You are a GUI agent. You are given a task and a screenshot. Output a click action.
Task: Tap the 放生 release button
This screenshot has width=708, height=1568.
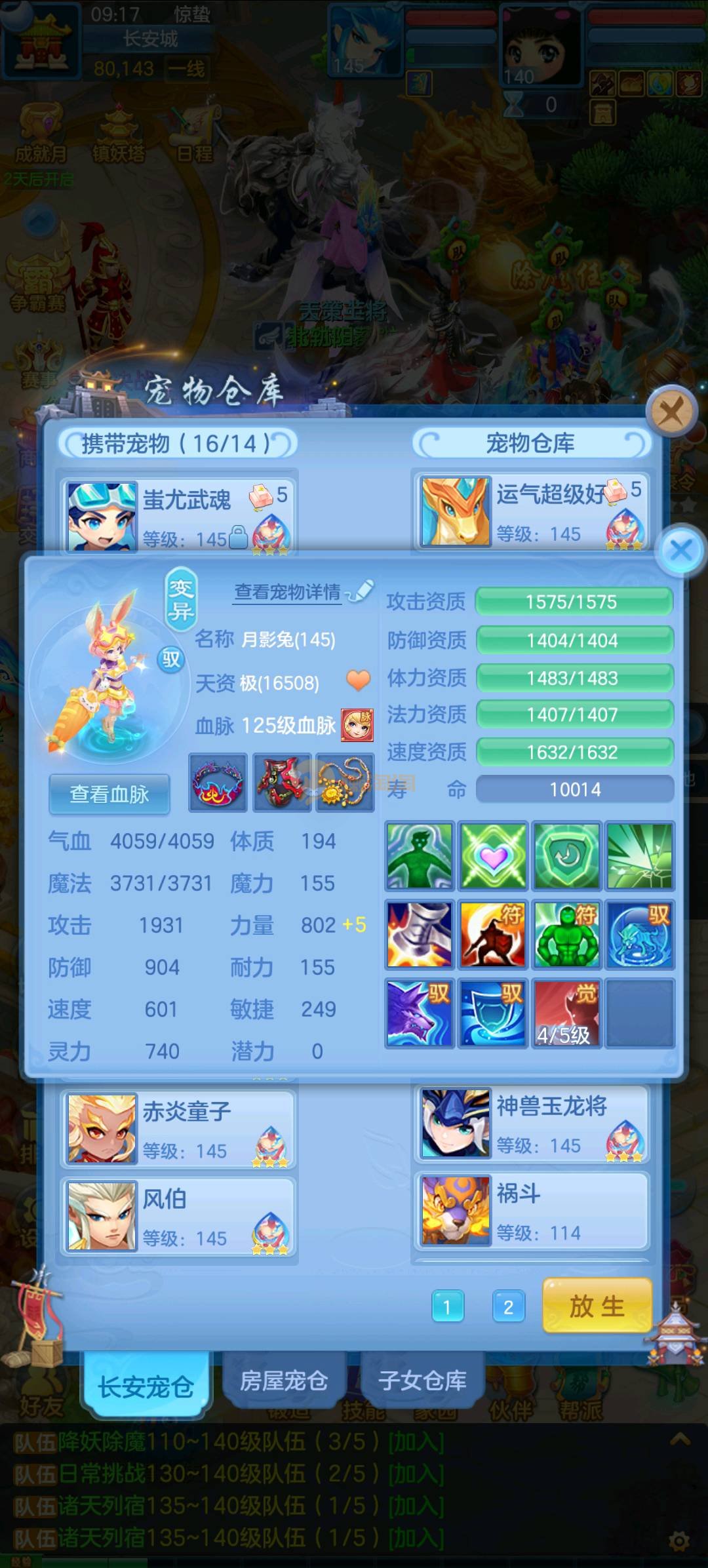click(x=597, y=1306)
